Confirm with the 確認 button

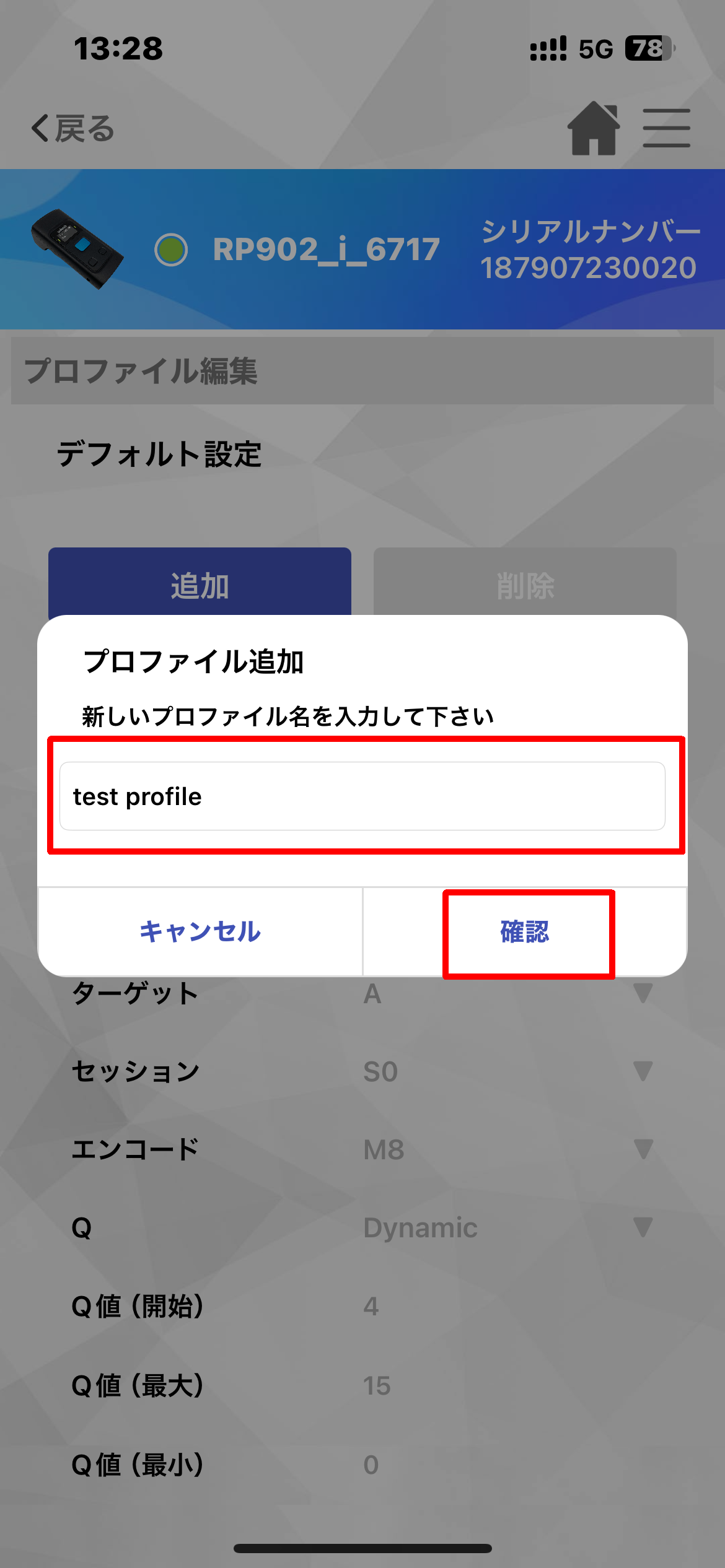point(525,931)
